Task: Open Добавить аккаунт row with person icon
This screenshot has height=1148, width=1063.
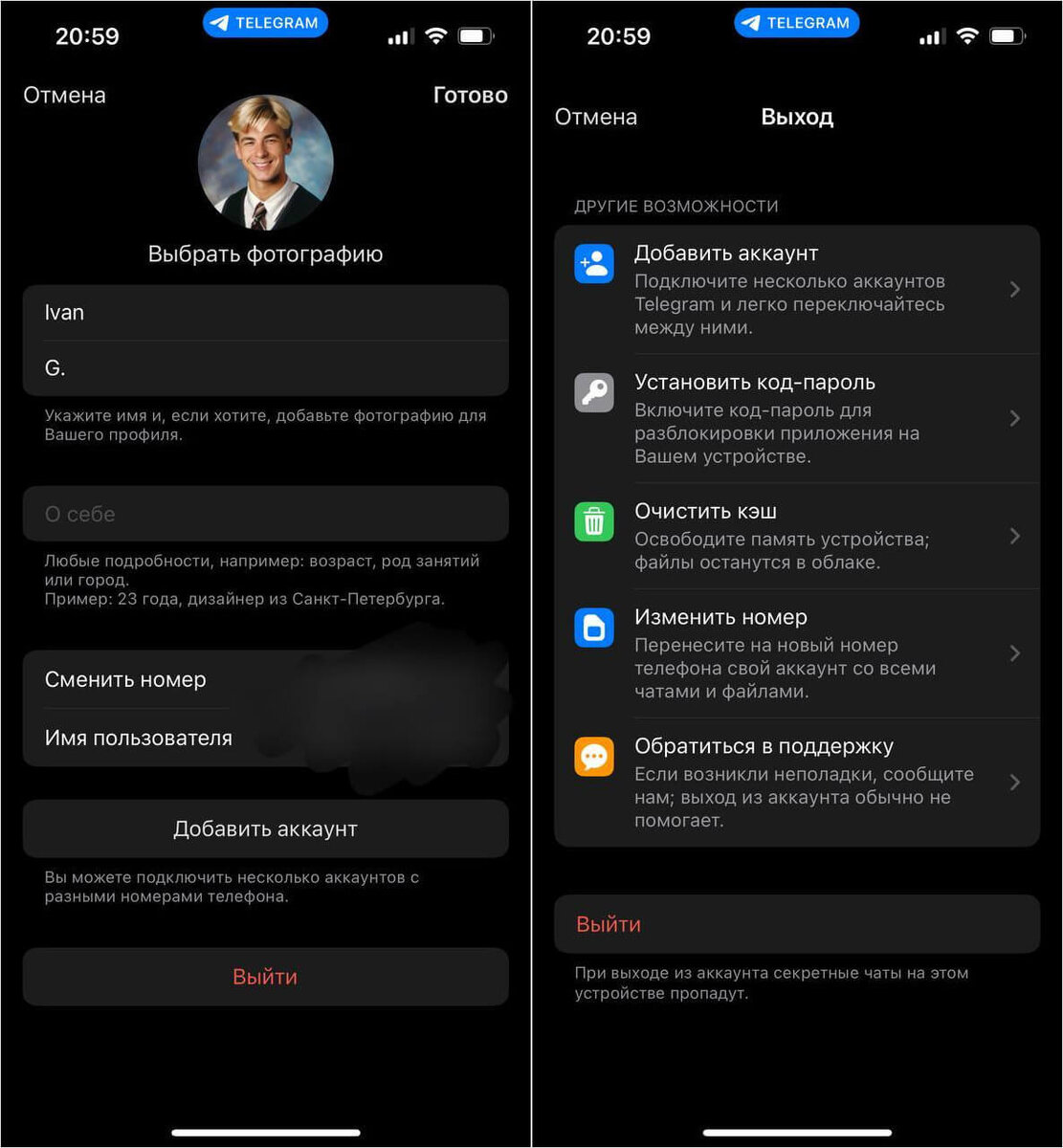Action: pos(796,289)
